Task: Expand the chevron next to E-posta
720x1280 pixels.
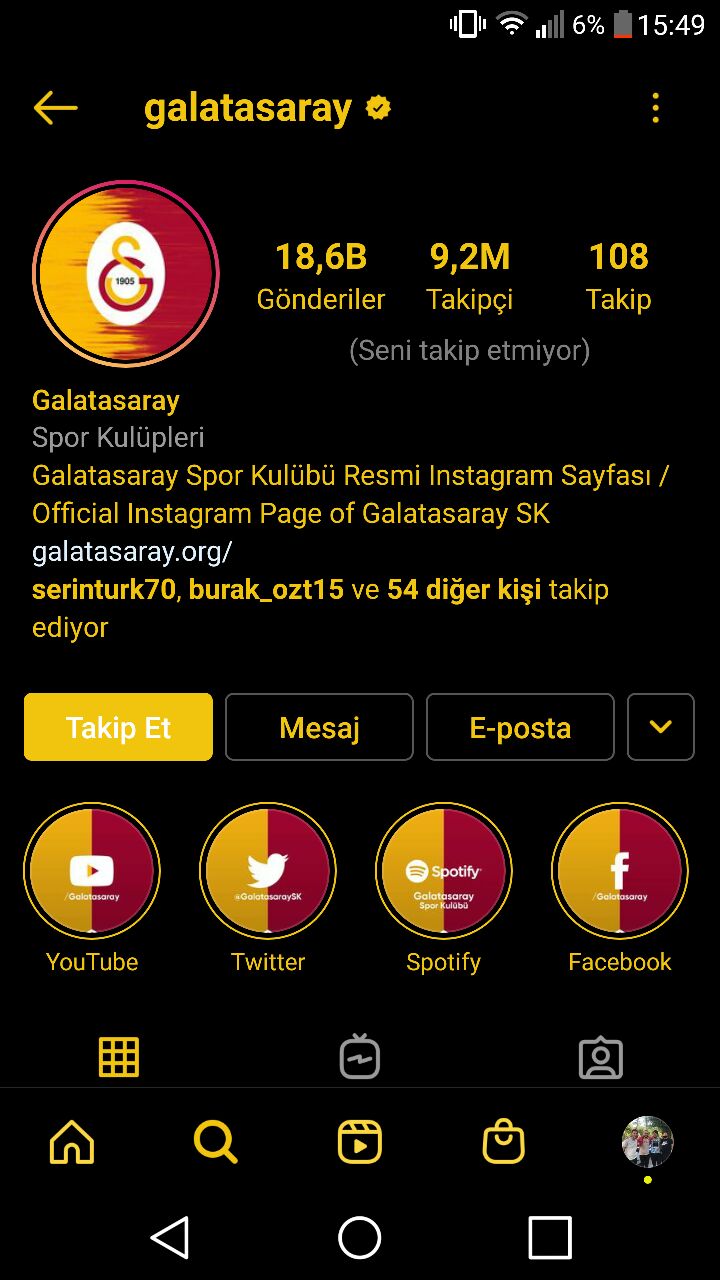Action: pyautogui.click(x=661, y=727)
